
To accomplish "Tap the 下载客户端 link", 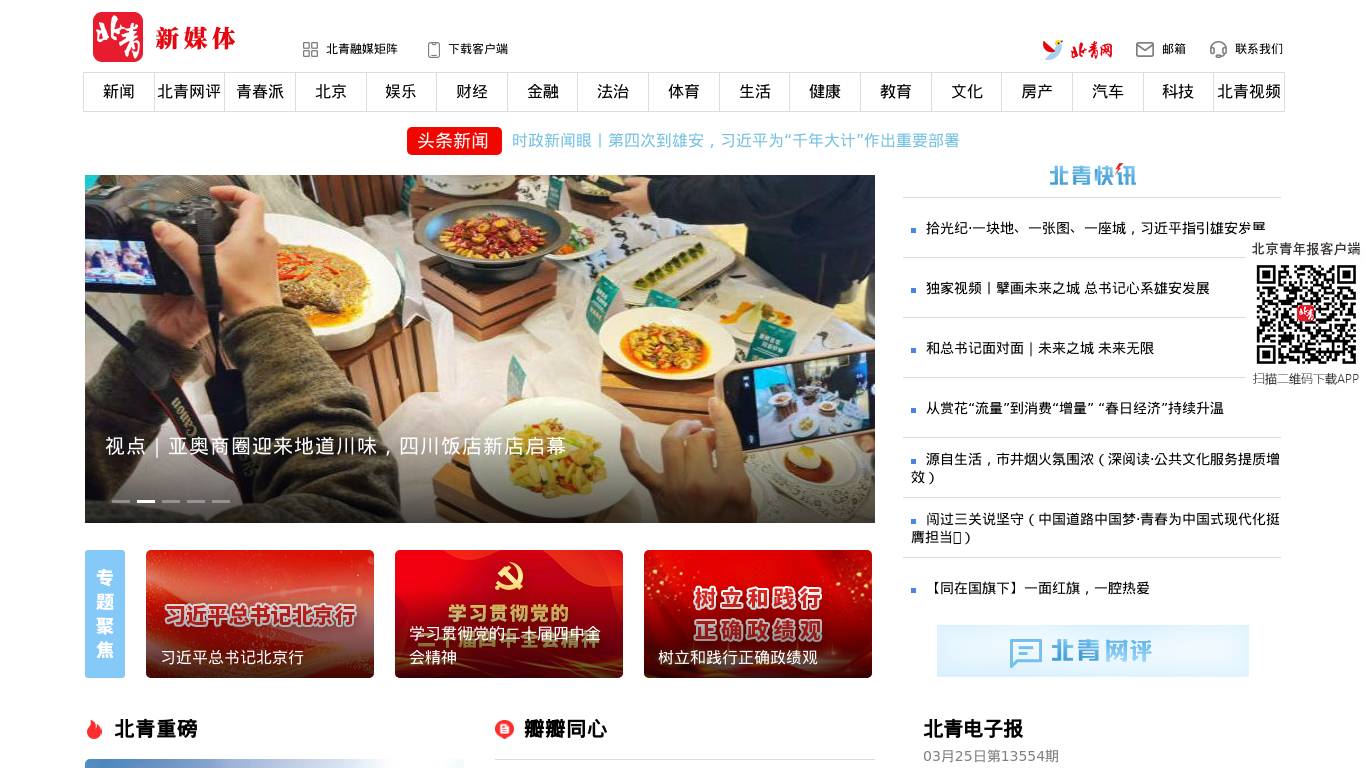I will (477, 49).
